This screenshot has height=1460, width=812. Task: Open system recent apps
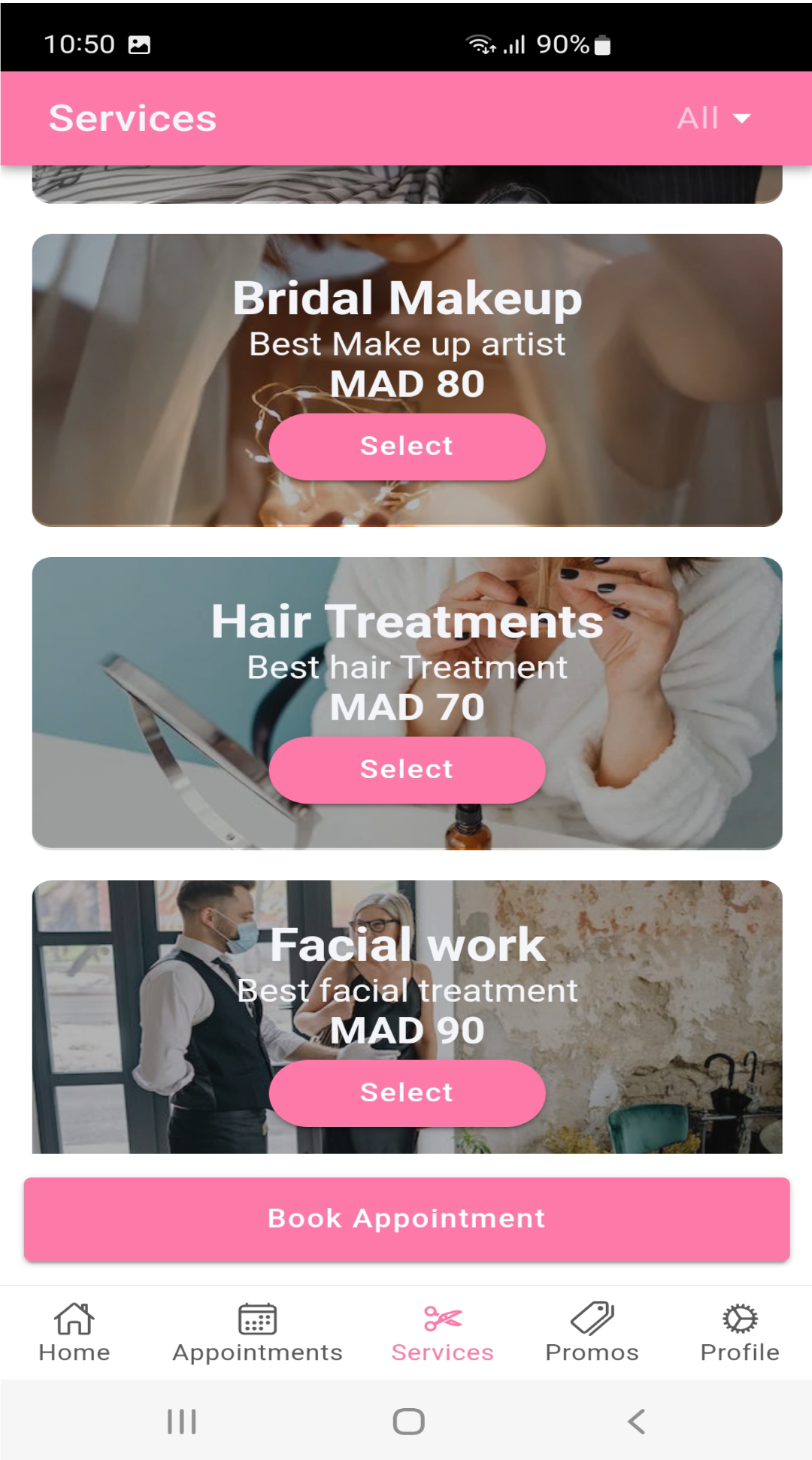click(x=181, y=1421)
